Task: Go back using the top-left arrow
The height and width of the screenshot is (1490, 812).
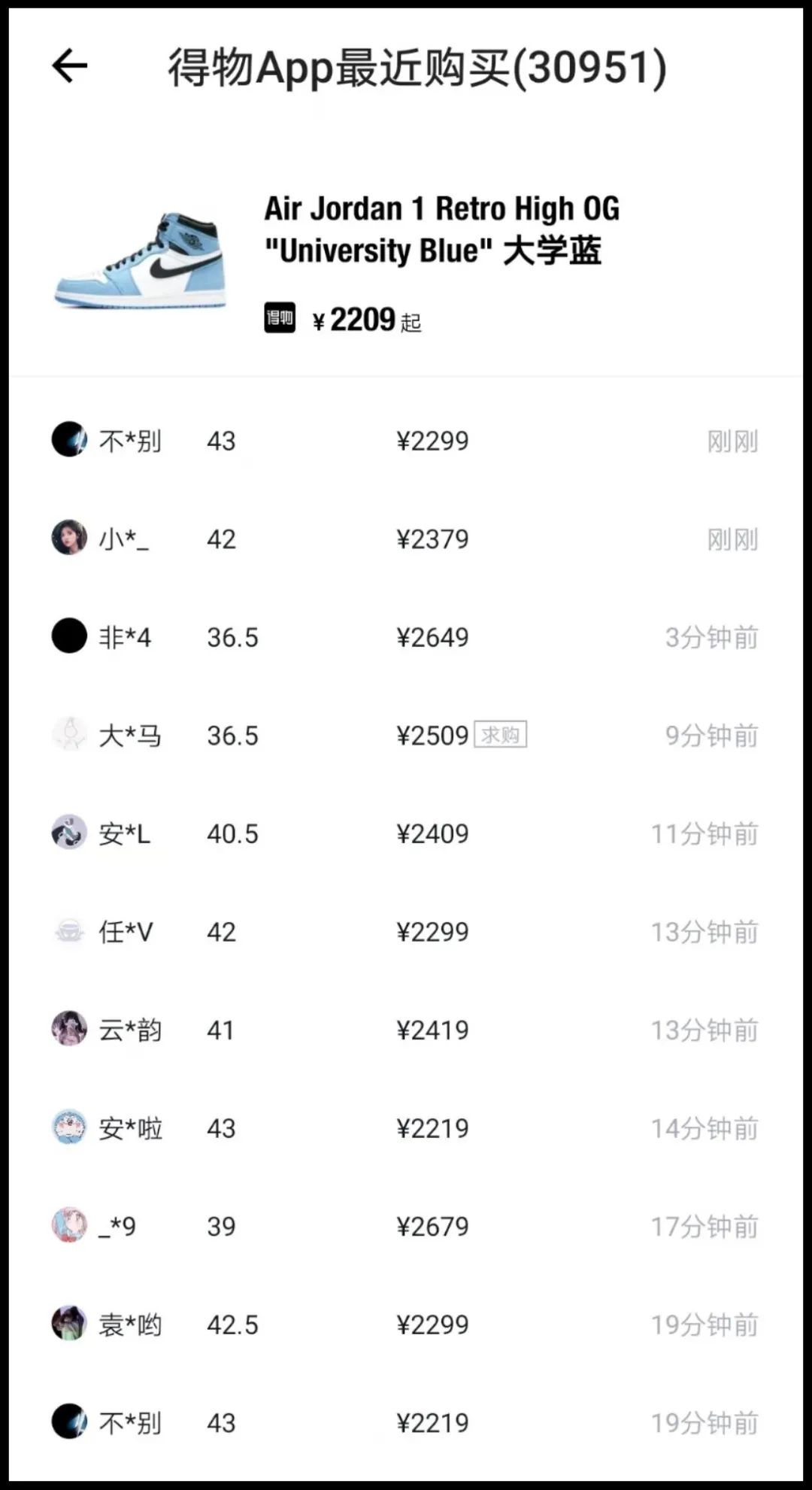Action: tap(70, 66)
